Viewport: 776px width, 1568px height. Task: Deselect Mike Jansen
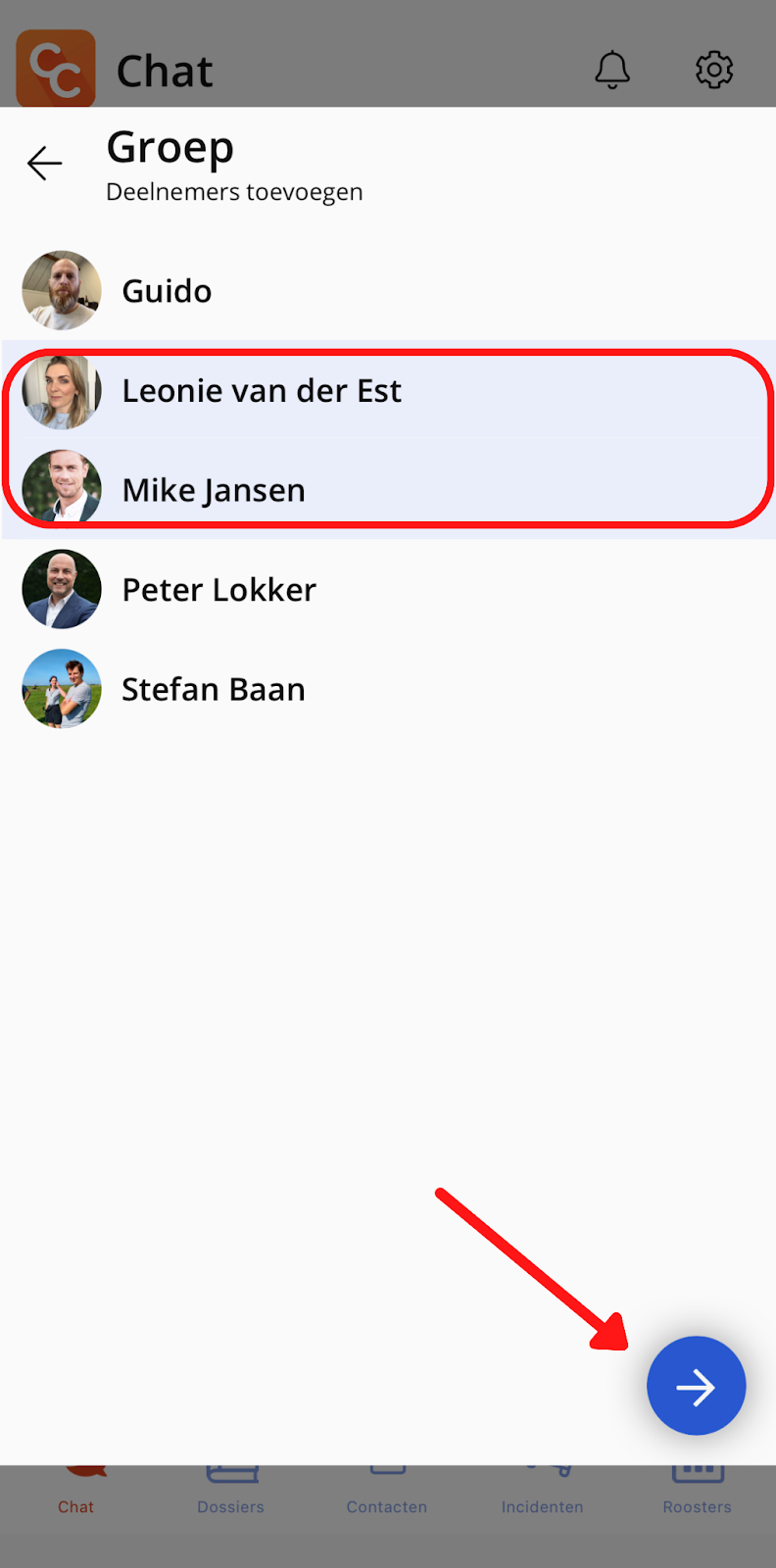pyautogui.click(x=388, y=490)
